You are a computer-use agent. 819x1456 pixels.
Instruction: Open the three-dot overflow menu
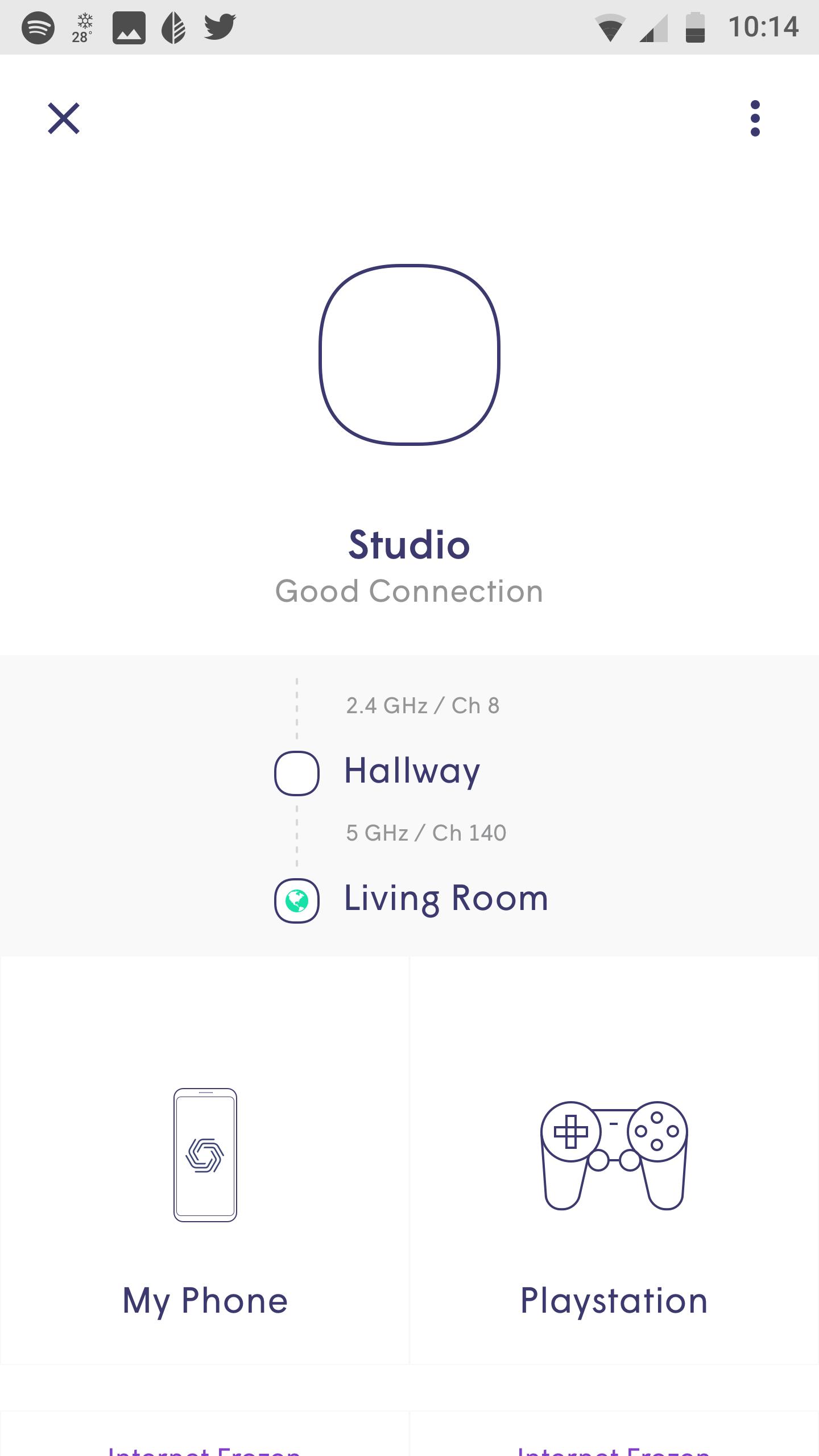click(755, 118)
